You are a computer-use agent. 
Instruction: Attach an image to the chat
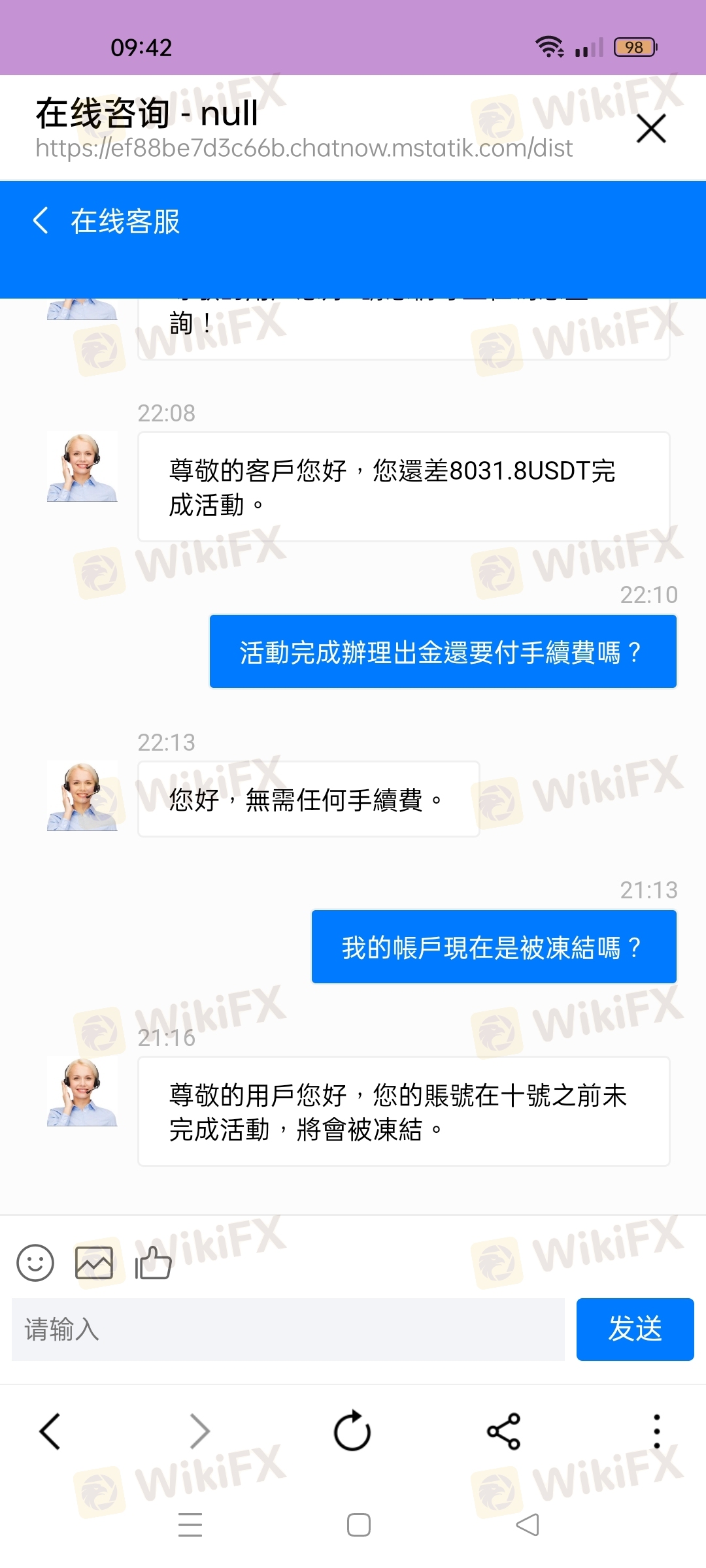tap(94, 1262)
